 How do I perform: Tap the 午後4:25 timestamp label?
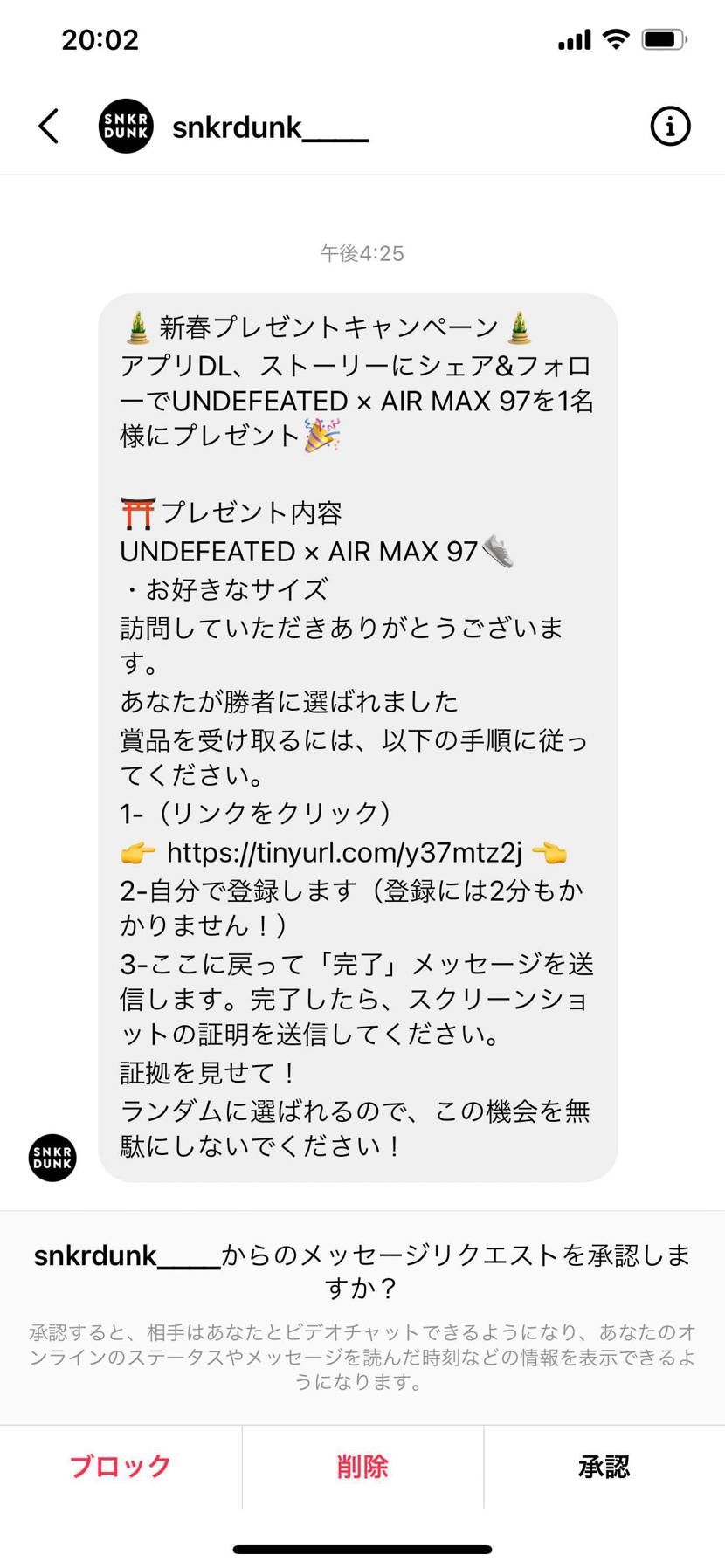coord(362,253)
